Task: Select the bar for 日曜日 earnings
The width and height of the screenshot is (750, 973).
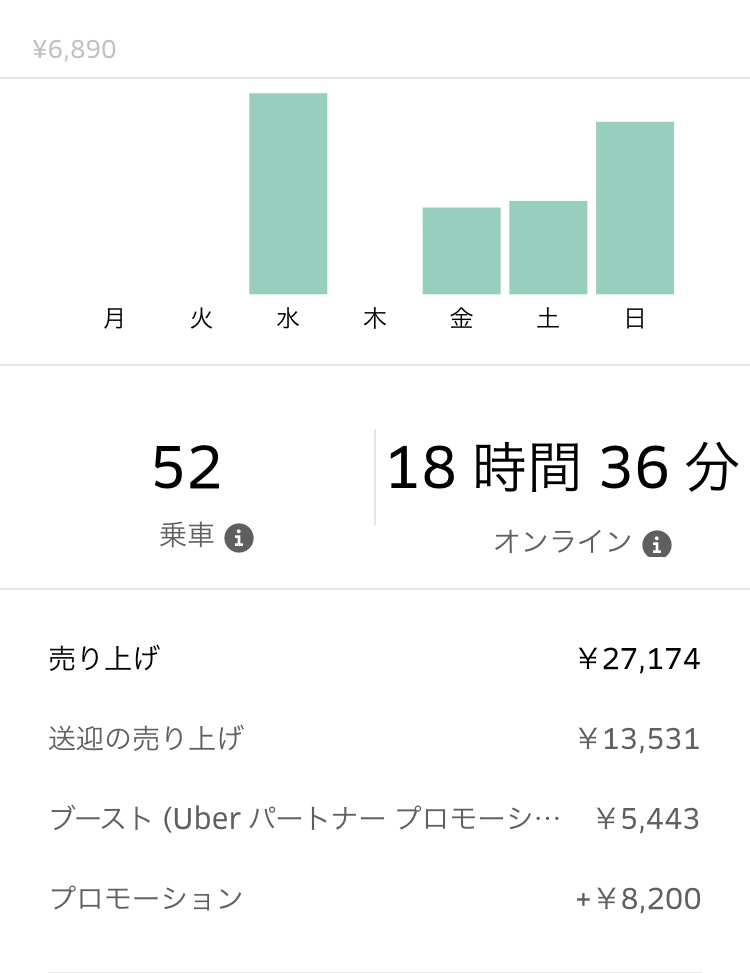Action: [x=634, y=207]
